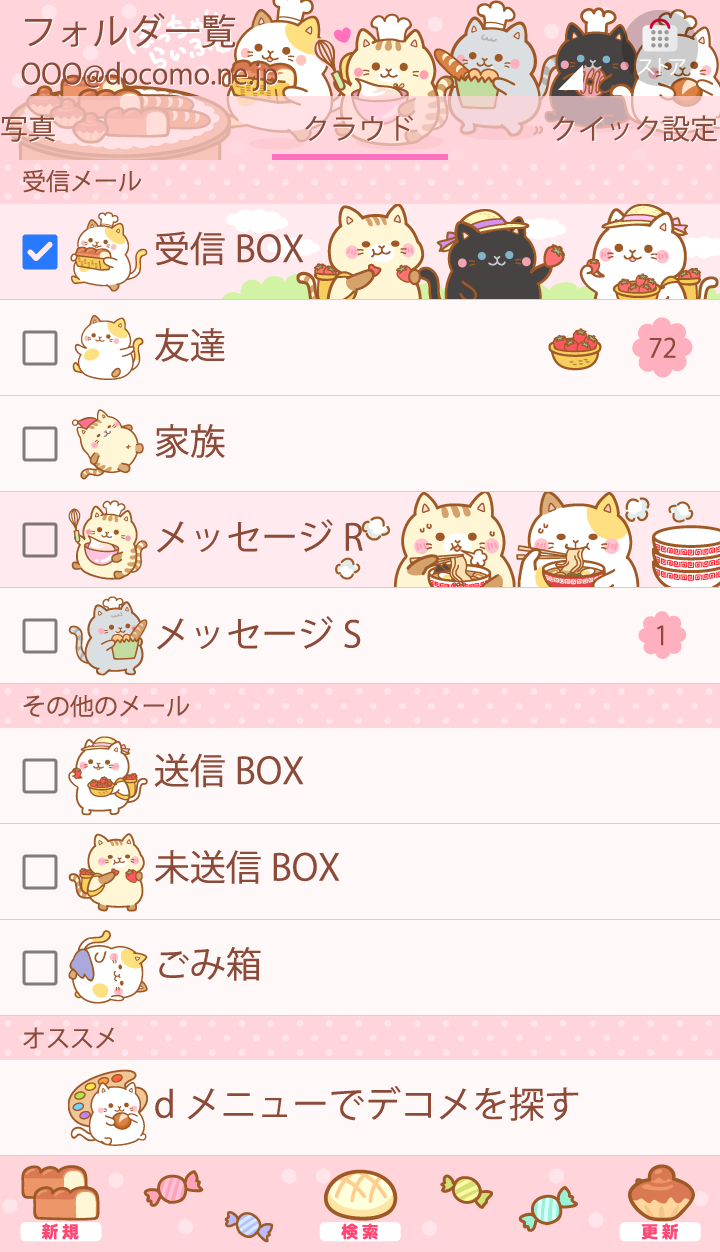Image resolution: width=720 pixels, height=1252 pixels.
Task: Open the 家族 folder
Action: 190,442
